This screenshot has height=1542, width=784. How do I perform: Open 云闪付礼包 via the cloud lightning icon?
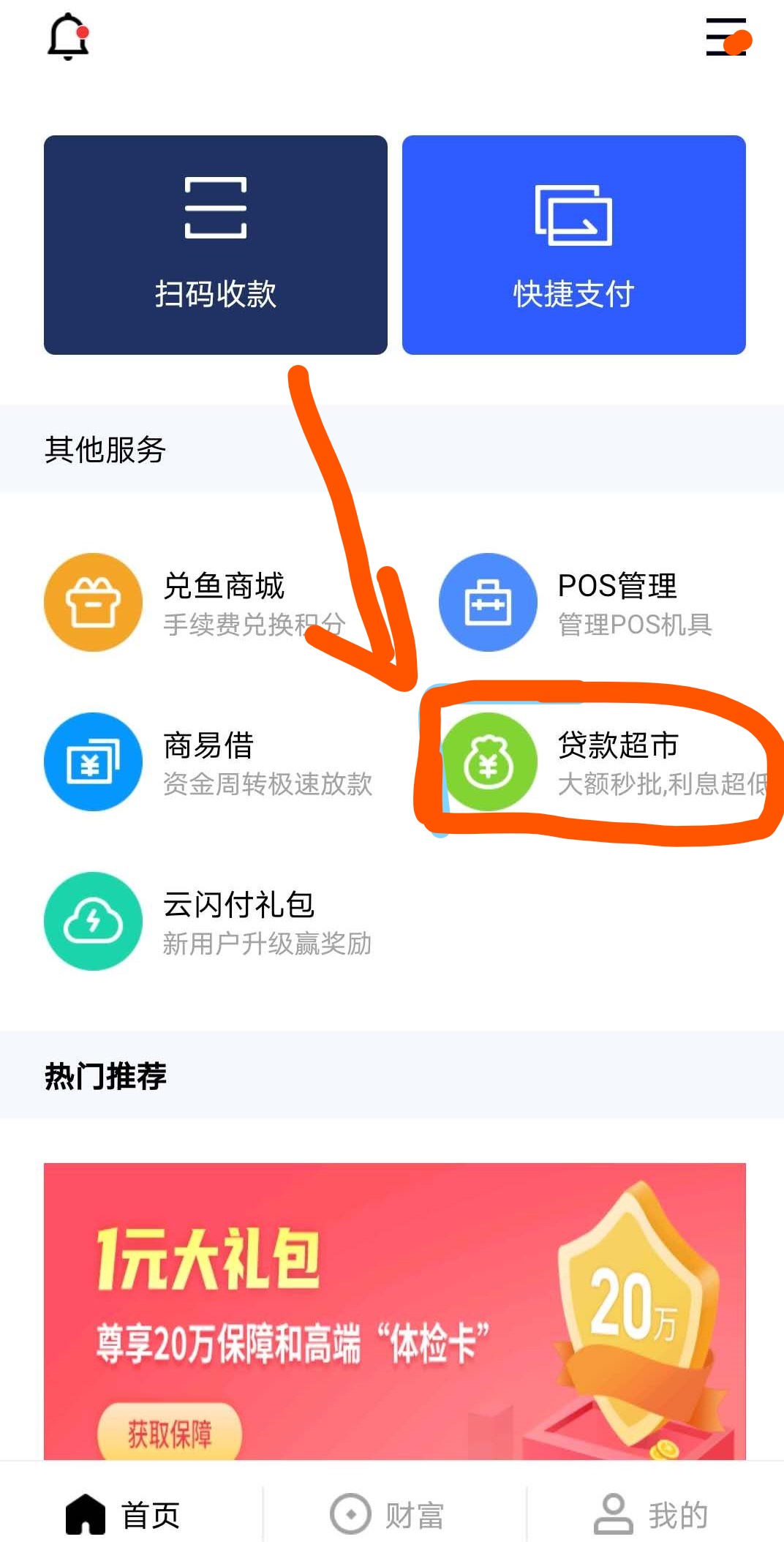[x=92, y=922]
